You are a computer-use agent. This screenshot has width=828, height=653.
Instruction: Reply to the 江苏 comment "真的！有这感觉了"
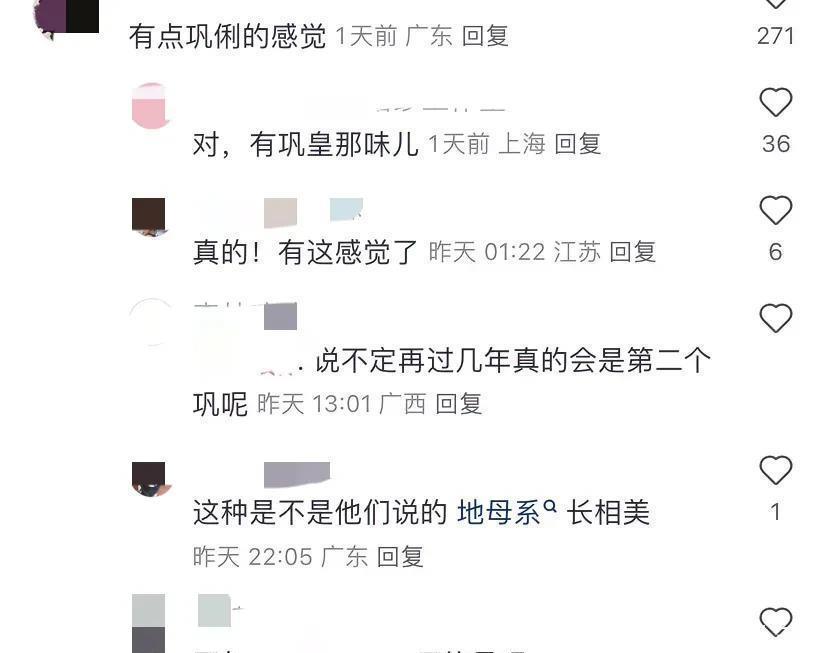(632, 252)
